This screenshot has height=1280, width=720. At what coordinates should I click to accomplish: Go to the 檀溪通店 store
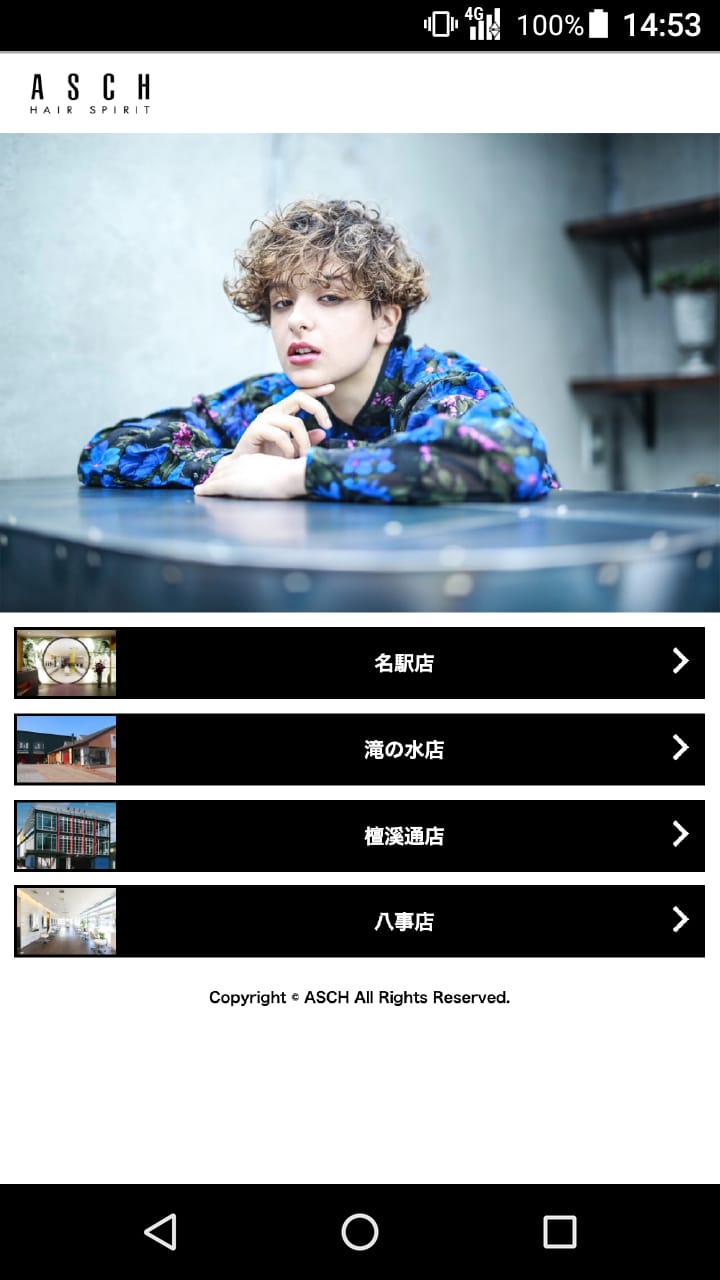[x=360, y=835]
